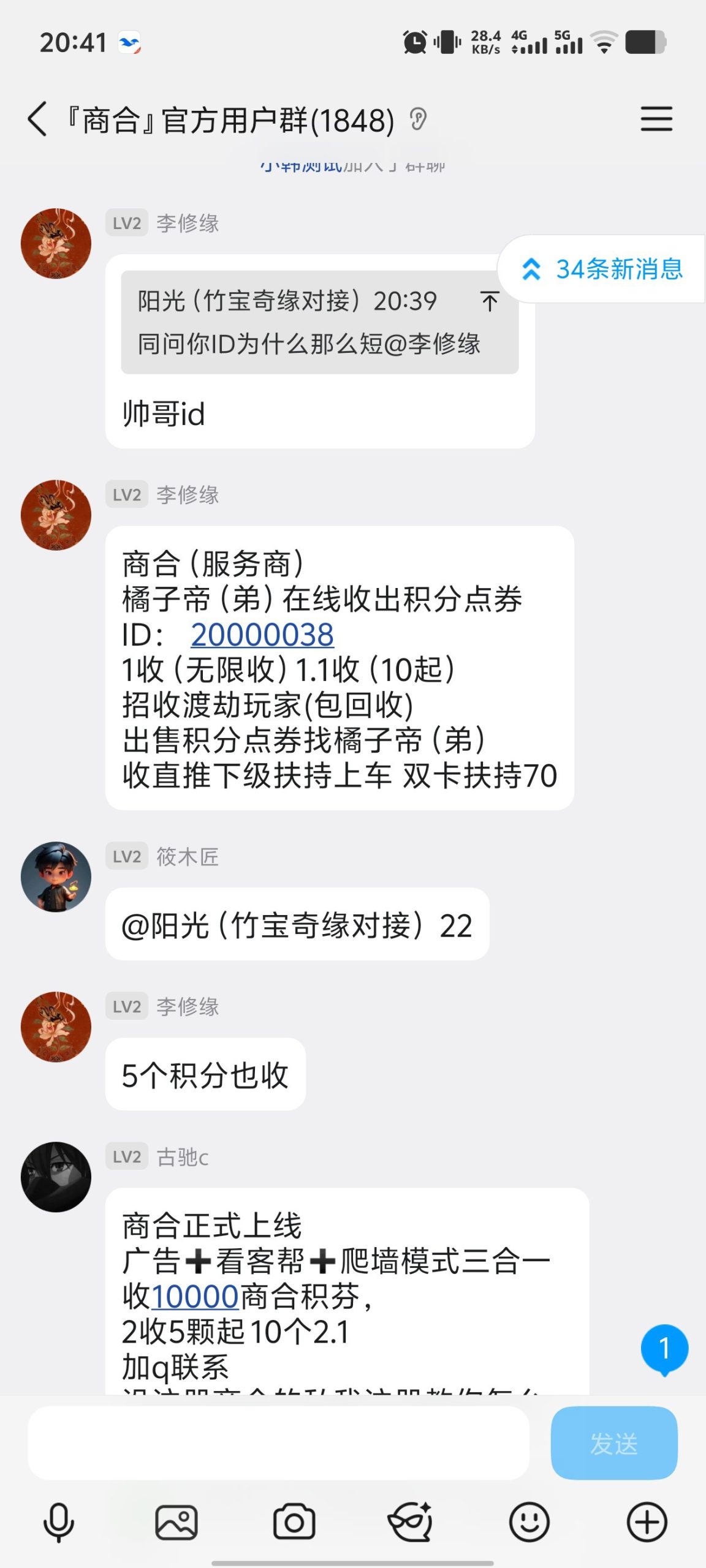Launch the camera from chat toolbar
Screen dimensions: 706x1568
[294, 1520]
